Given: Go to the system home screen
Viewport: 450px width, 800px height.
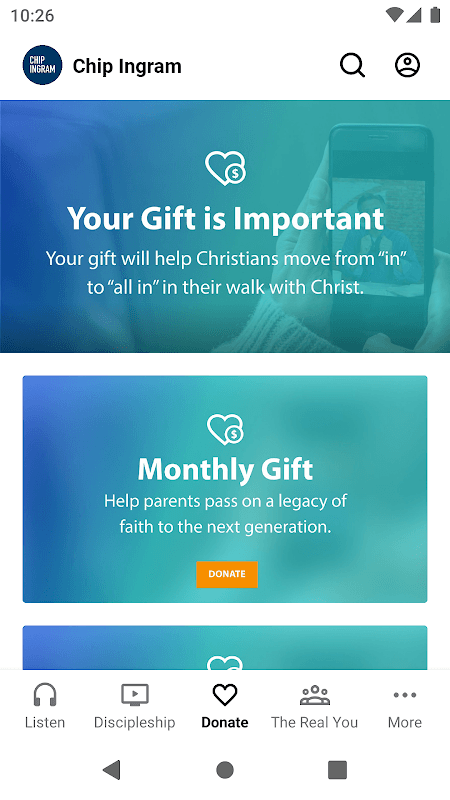Looking at the screenshot, I should 225,769.
